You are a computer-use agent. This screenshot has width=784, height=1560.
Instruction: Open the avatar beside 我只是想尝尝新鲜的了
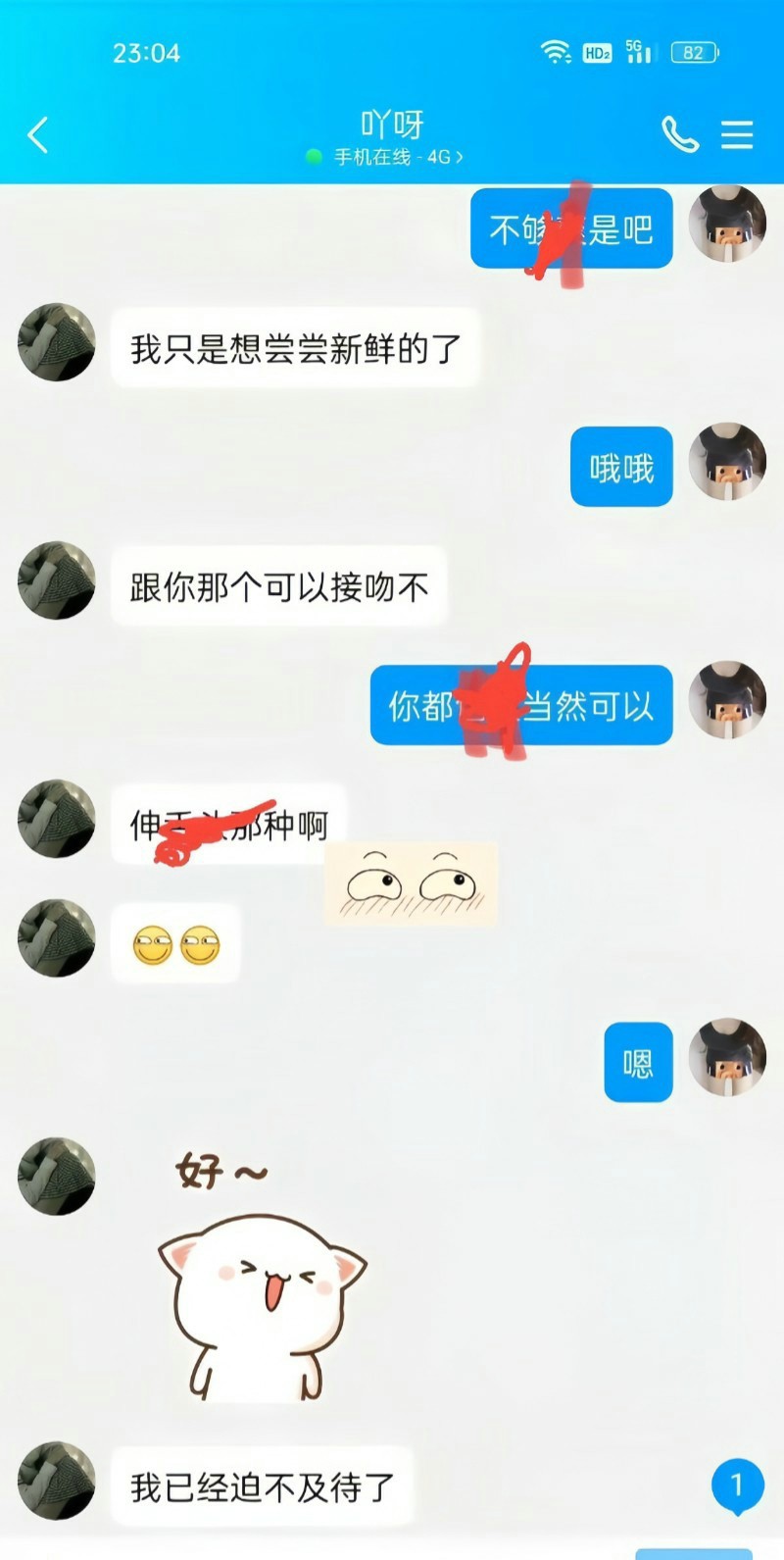click(x=57, y=342)
